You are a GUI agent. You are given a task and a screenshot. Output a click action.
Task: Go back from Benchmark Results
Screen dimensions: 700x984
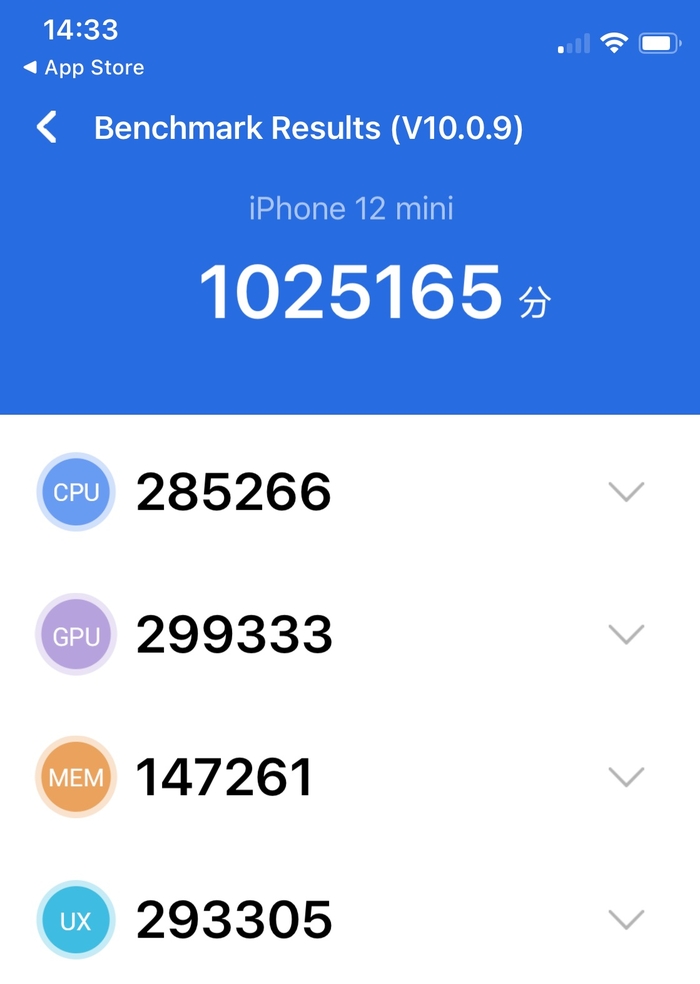[46, 128]
